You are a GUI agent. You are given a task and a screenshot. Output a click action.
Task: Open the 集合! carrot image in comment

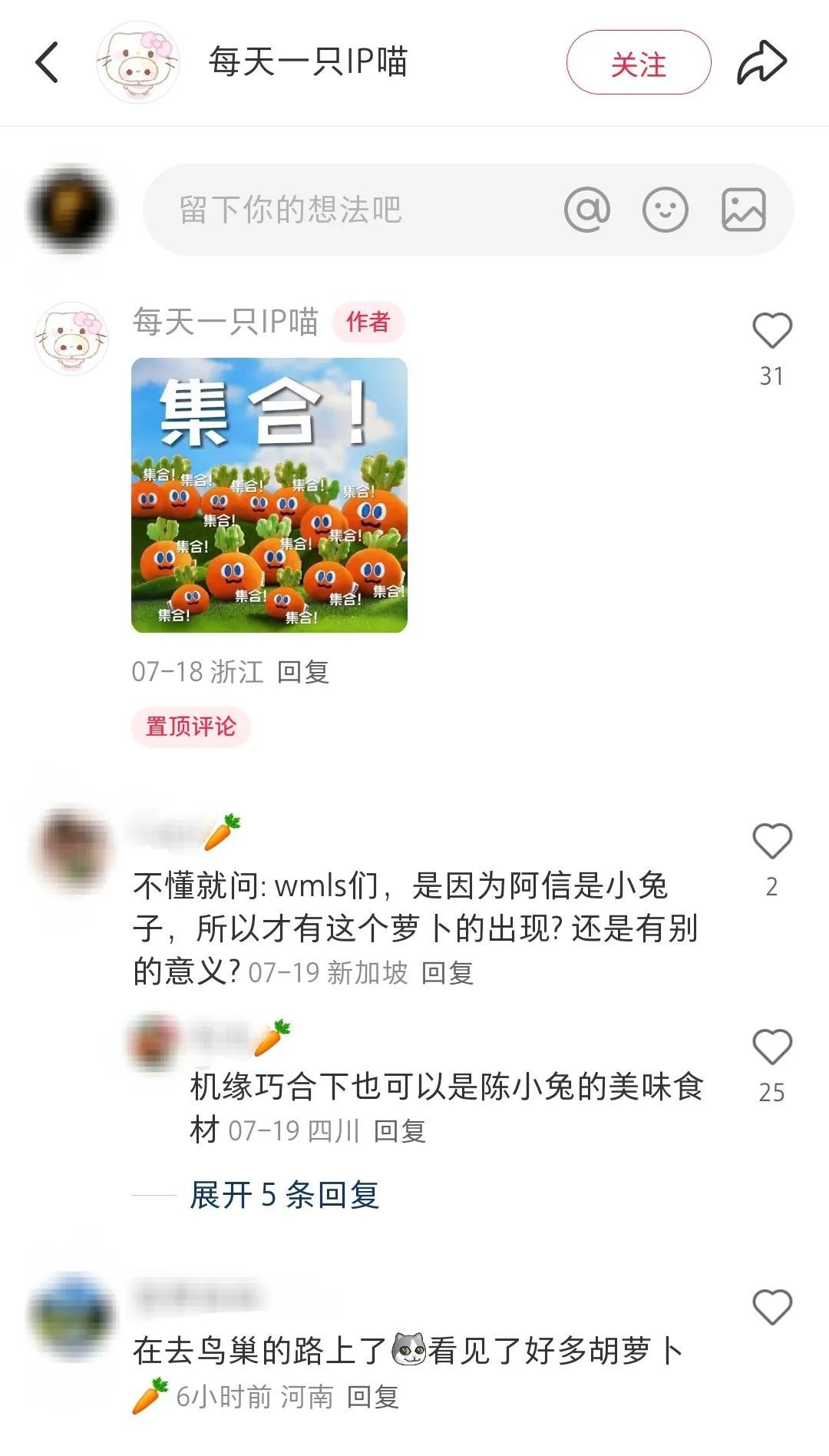tap(269, 495)
